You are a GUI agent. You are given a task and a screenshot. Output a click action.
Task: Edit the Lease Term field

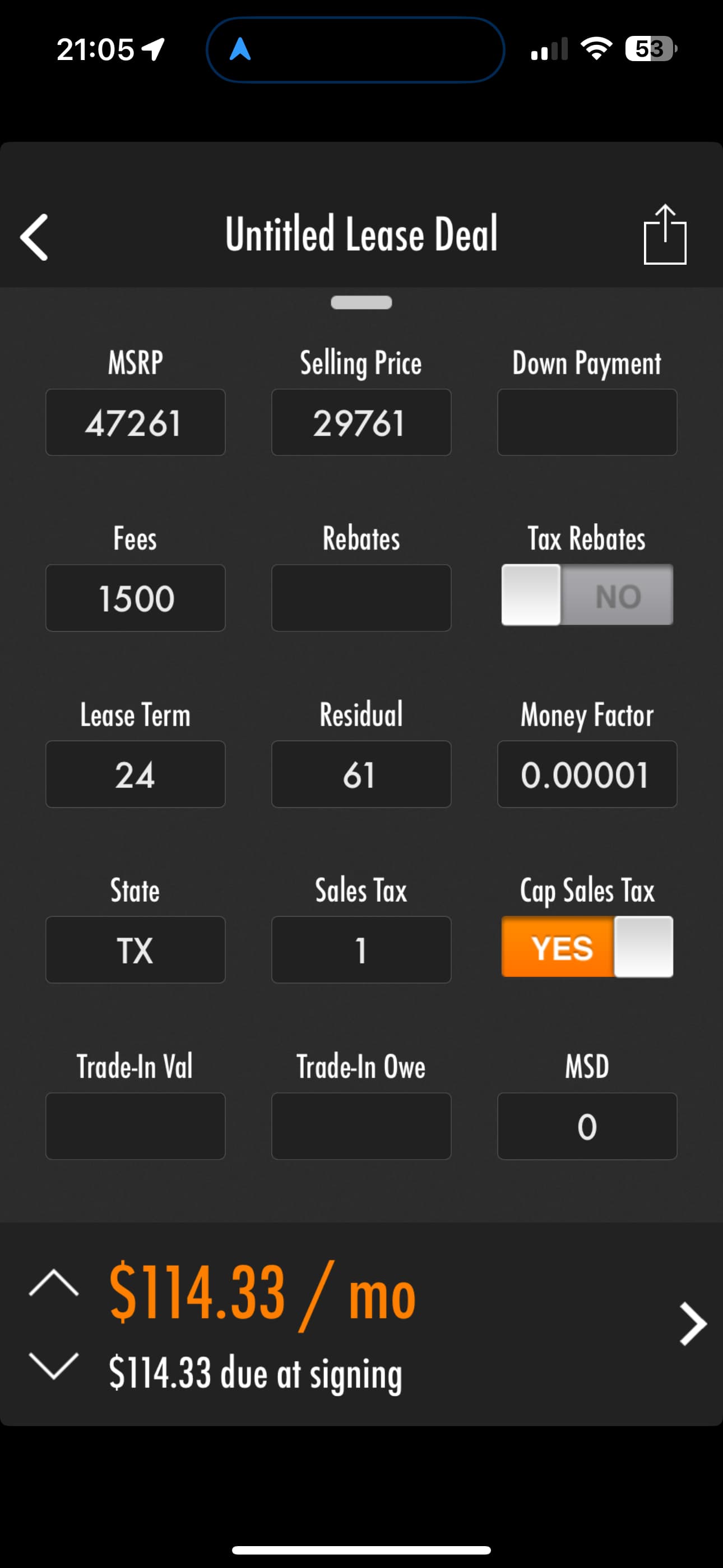tap(135, 774)
